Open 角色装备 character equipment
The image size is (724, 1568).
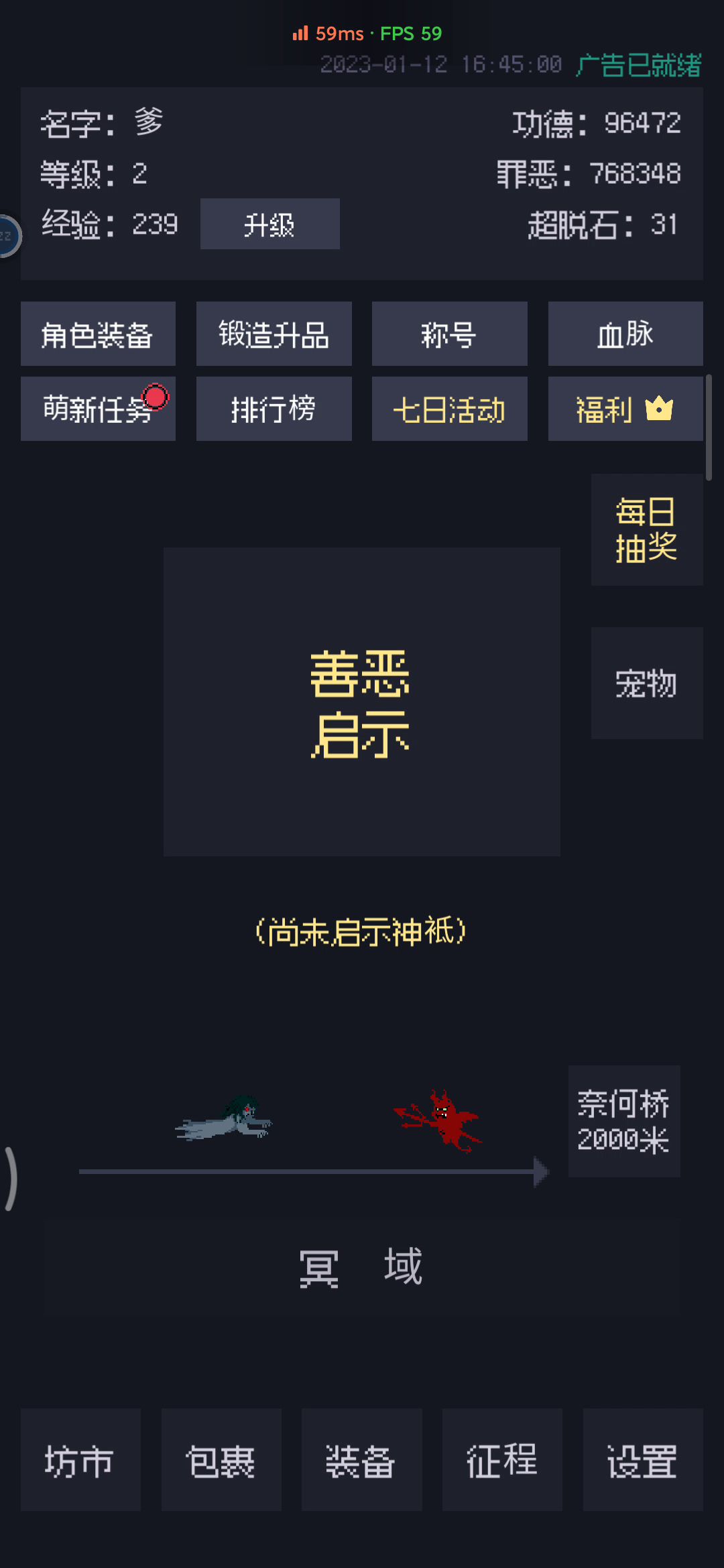pos(98,334)
